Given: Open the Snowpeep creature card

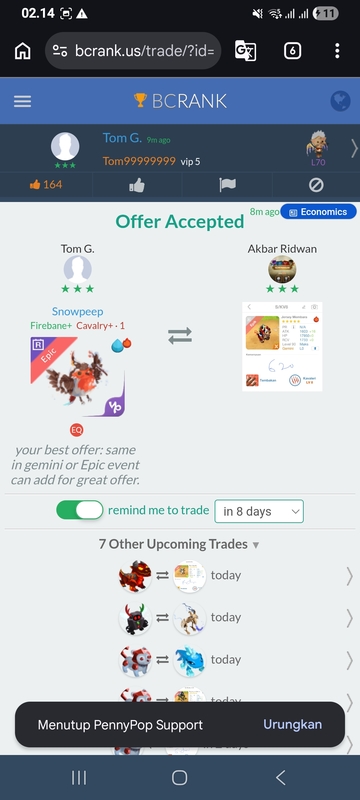Looking at the screenshot, I should pos(78,377).
